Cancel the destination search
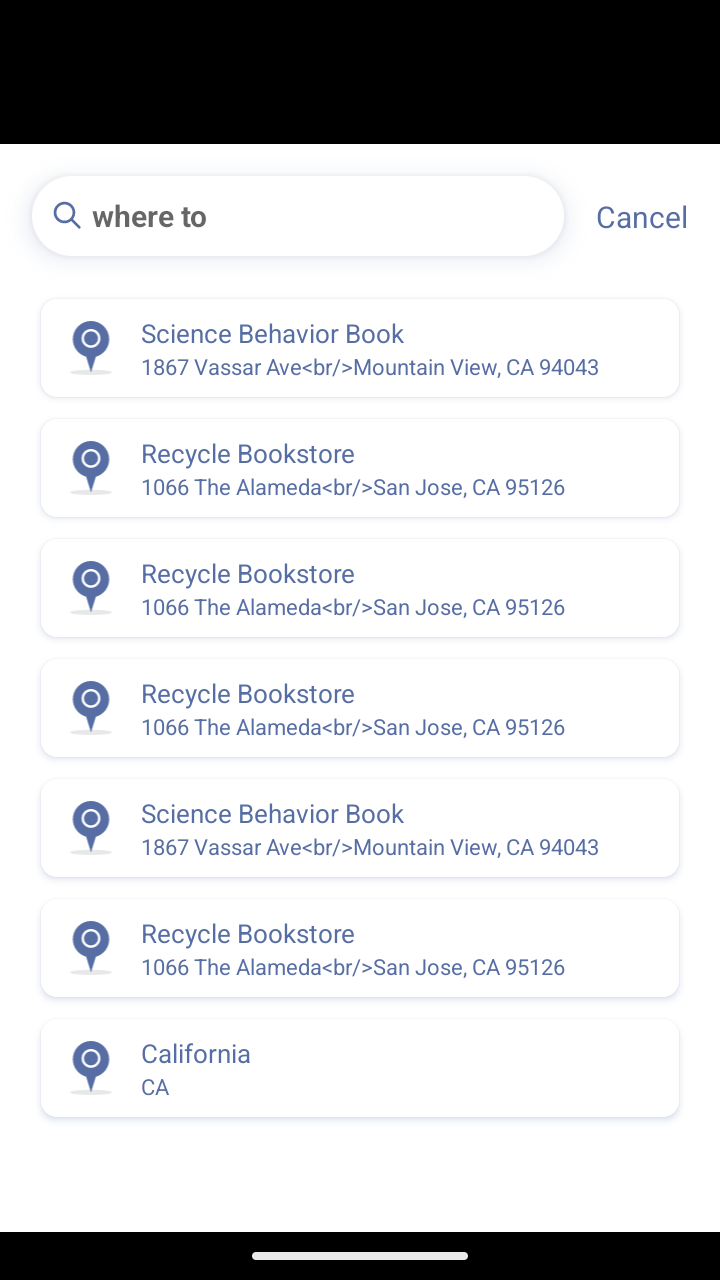 point(641,217)
